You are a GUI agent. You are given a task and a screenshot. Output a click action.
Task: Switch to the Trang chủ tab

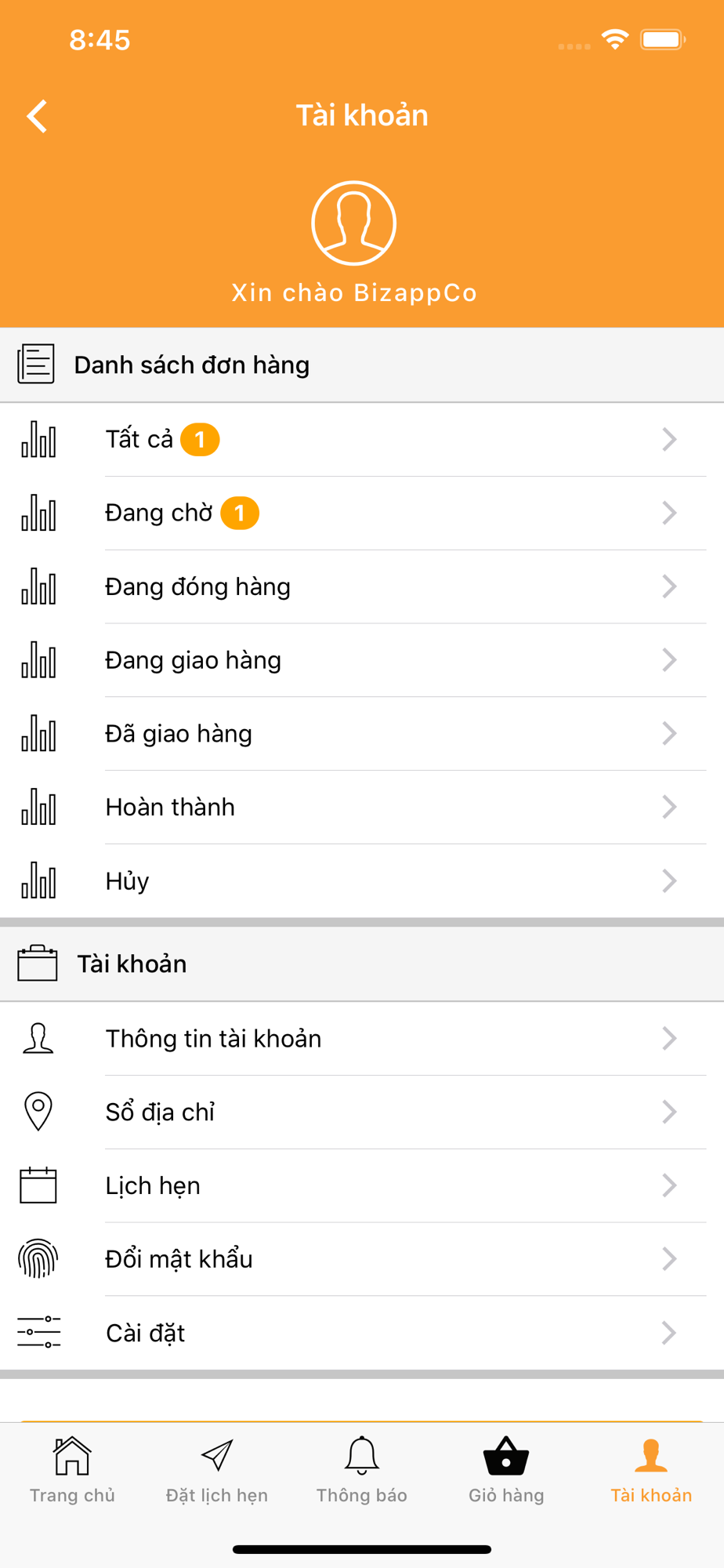72,1471
